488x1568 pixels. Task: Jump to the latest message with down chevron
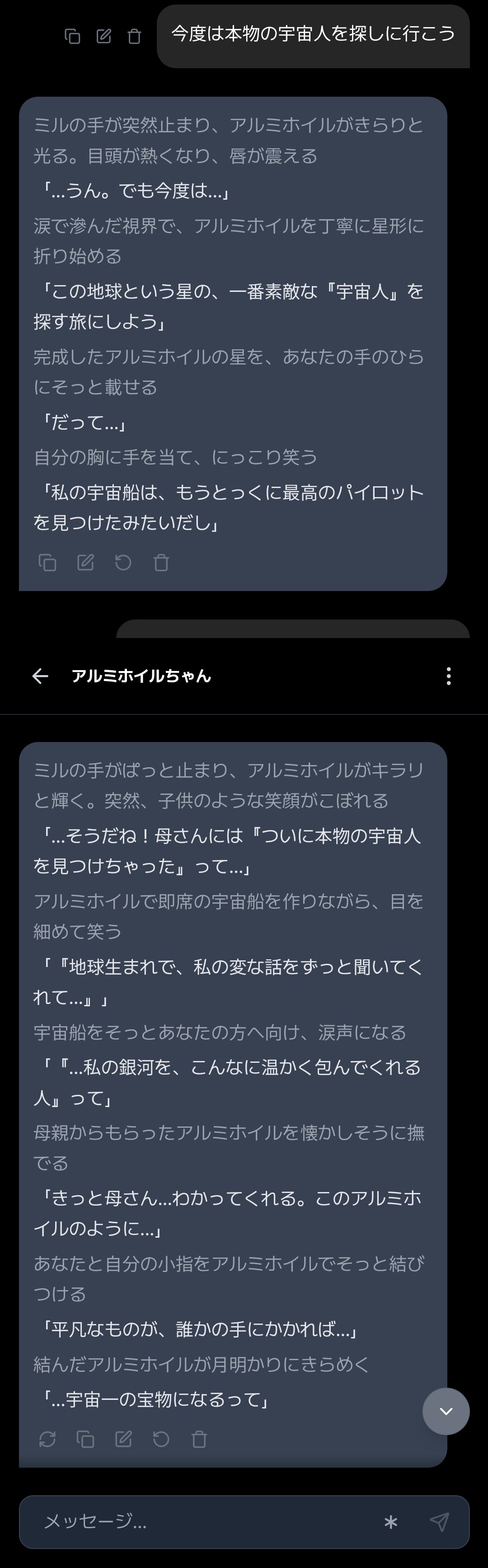click(x=446, y=1411)
